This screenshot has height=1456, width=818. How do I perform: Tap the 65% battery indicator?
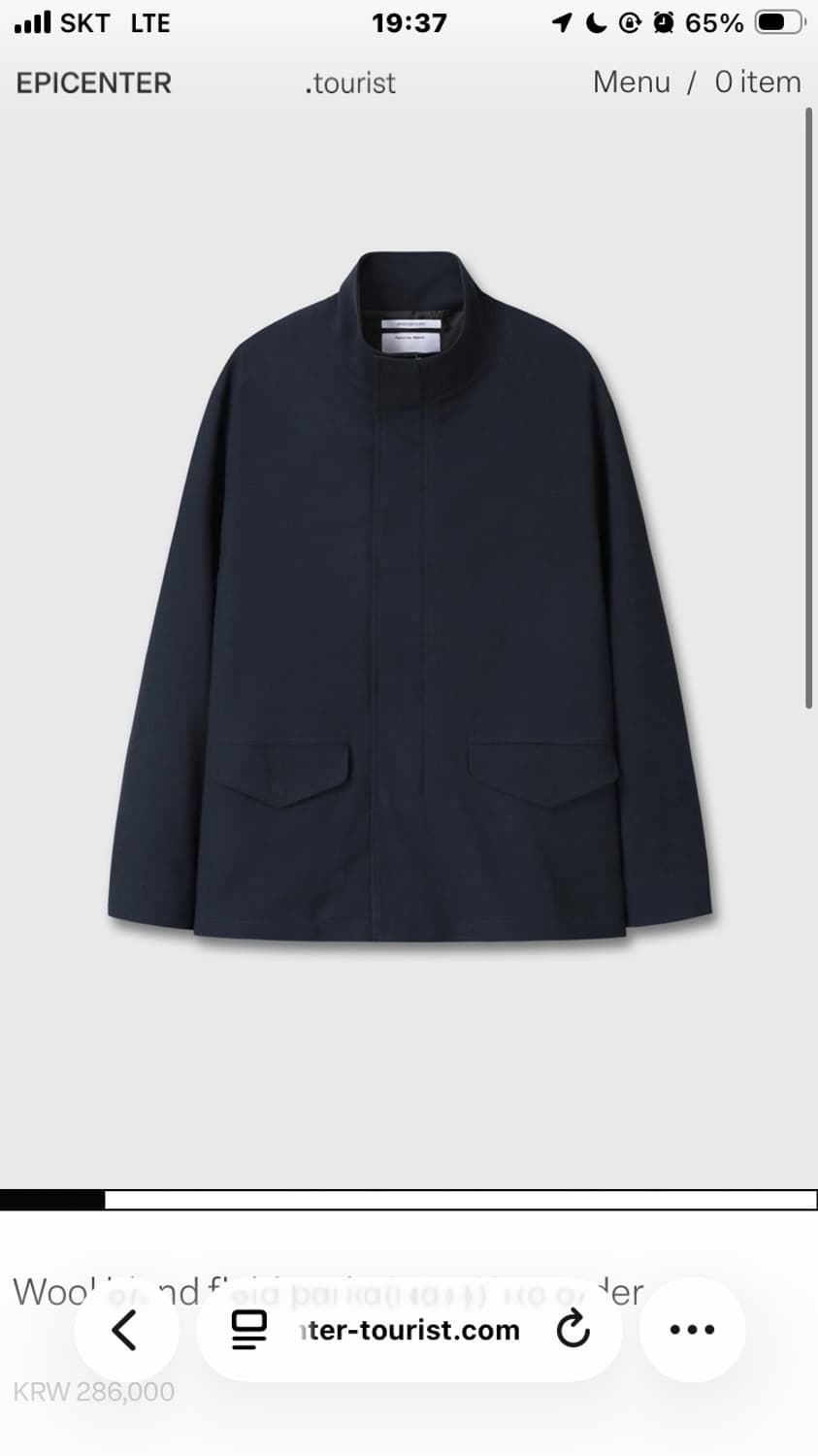[716, 21]
